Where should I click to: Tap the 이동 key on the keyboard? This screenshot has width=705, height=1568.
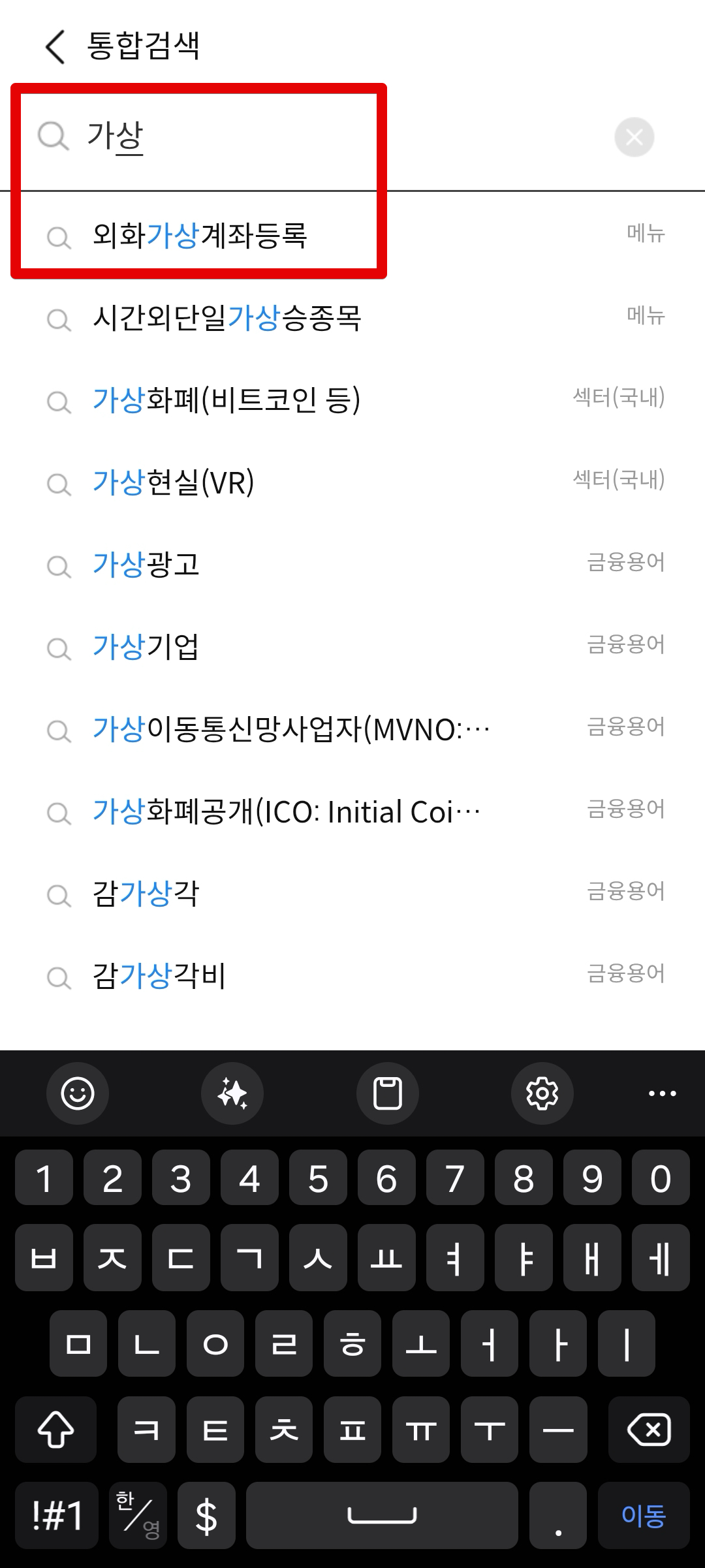(644, 1515)
